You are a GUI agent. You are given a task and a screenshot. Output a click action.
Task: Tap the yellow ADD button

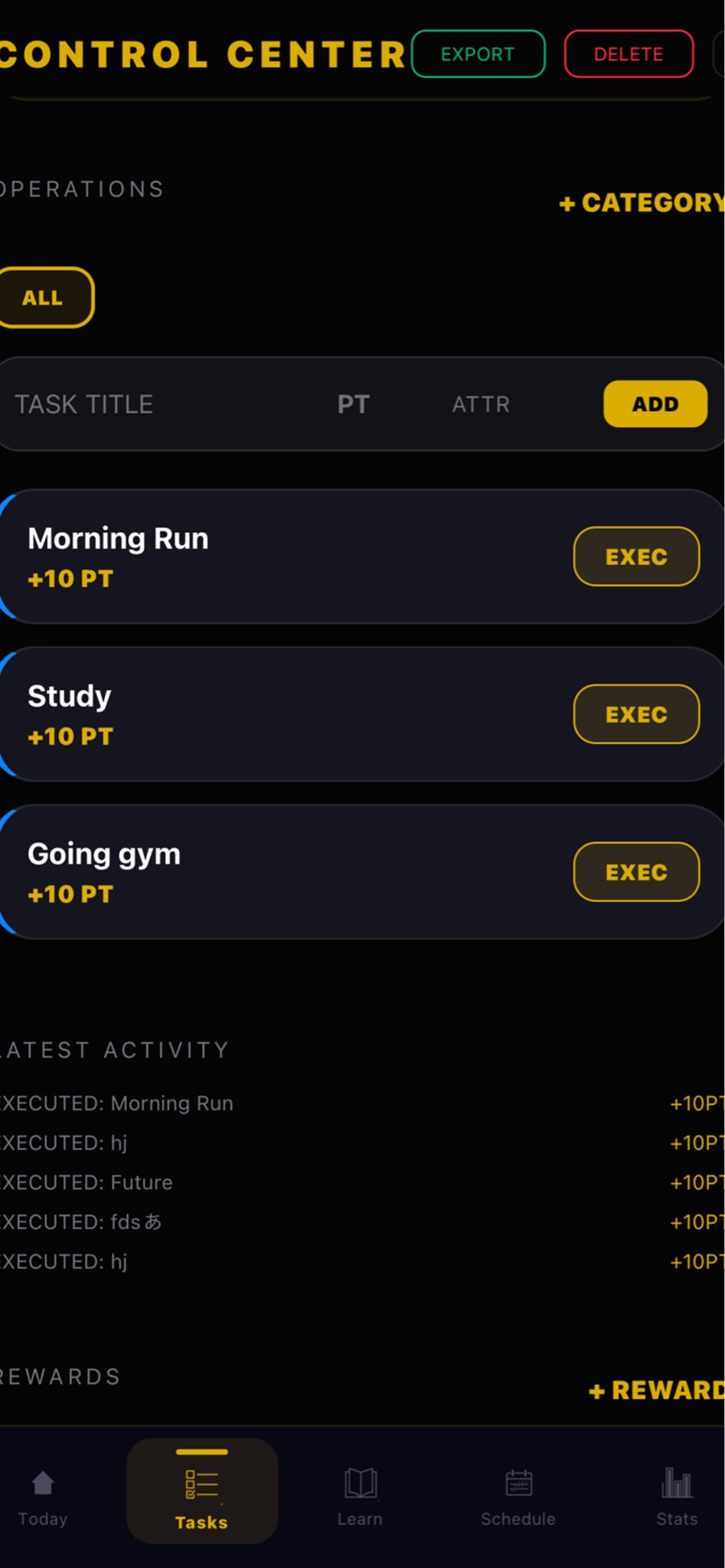pyautogui.click(x=655, y=404)
